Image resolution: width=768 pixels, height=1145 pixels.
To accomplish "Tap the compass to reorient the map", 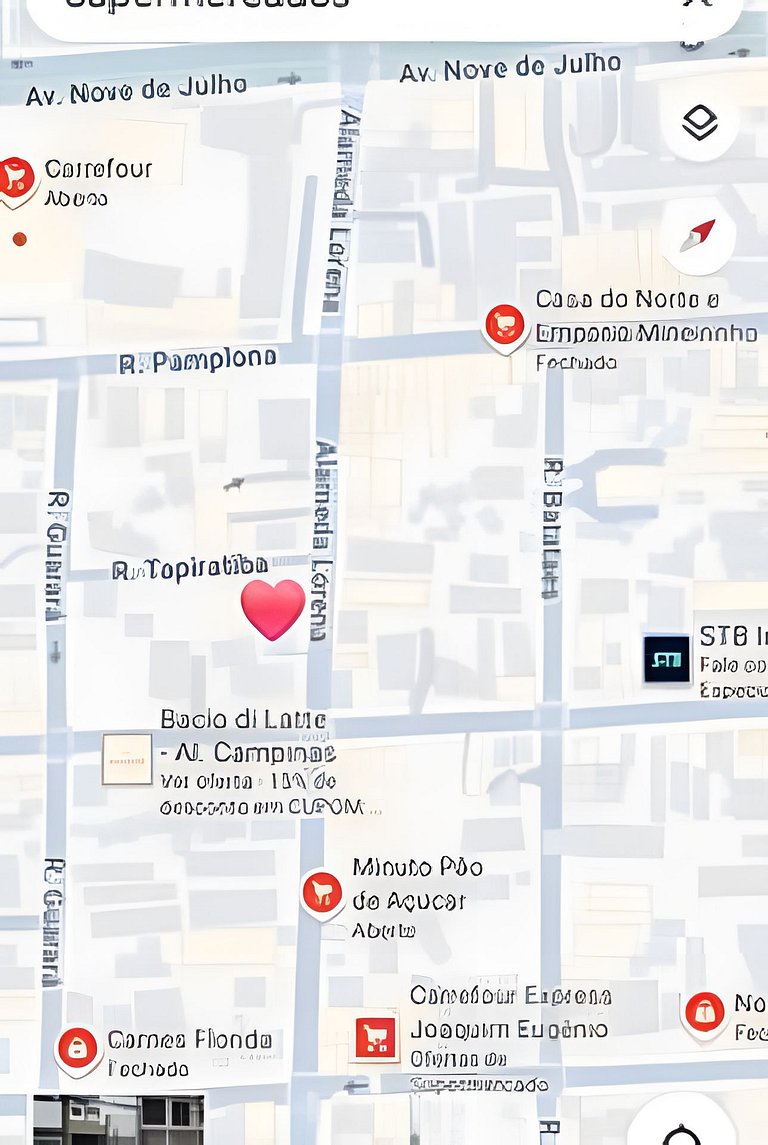I will tap(698, 237).
